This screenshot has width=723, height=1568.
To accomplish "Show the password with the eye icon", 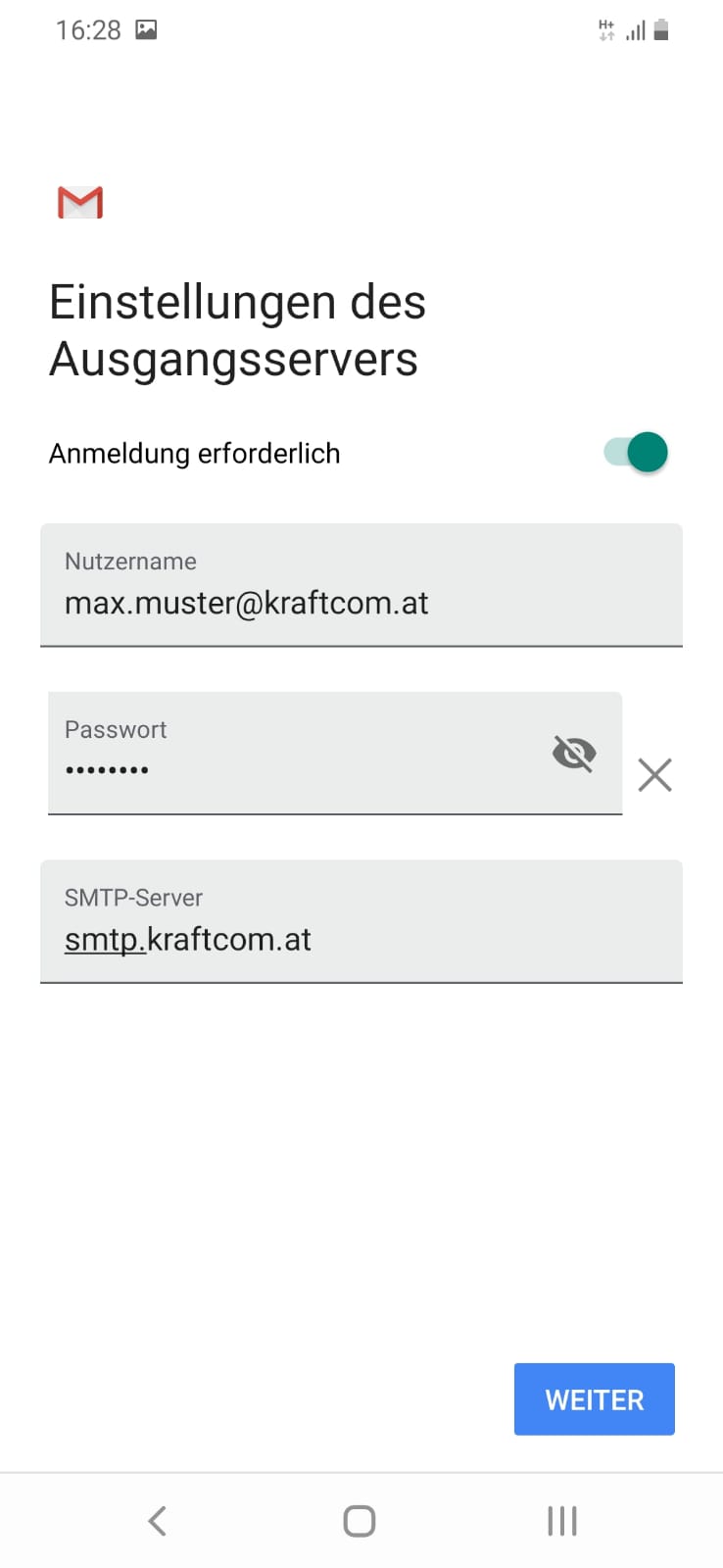I will pyautogui.click(x=574, y=754).
